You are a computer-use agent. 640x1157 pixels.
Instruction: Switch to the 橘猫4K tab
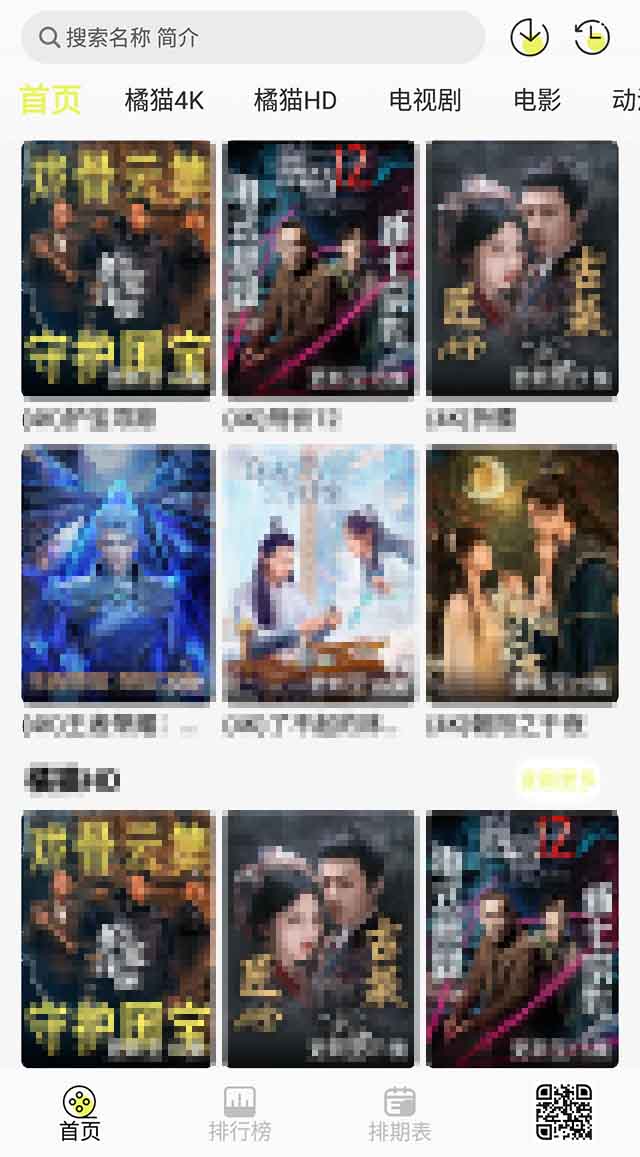point(164,100)
